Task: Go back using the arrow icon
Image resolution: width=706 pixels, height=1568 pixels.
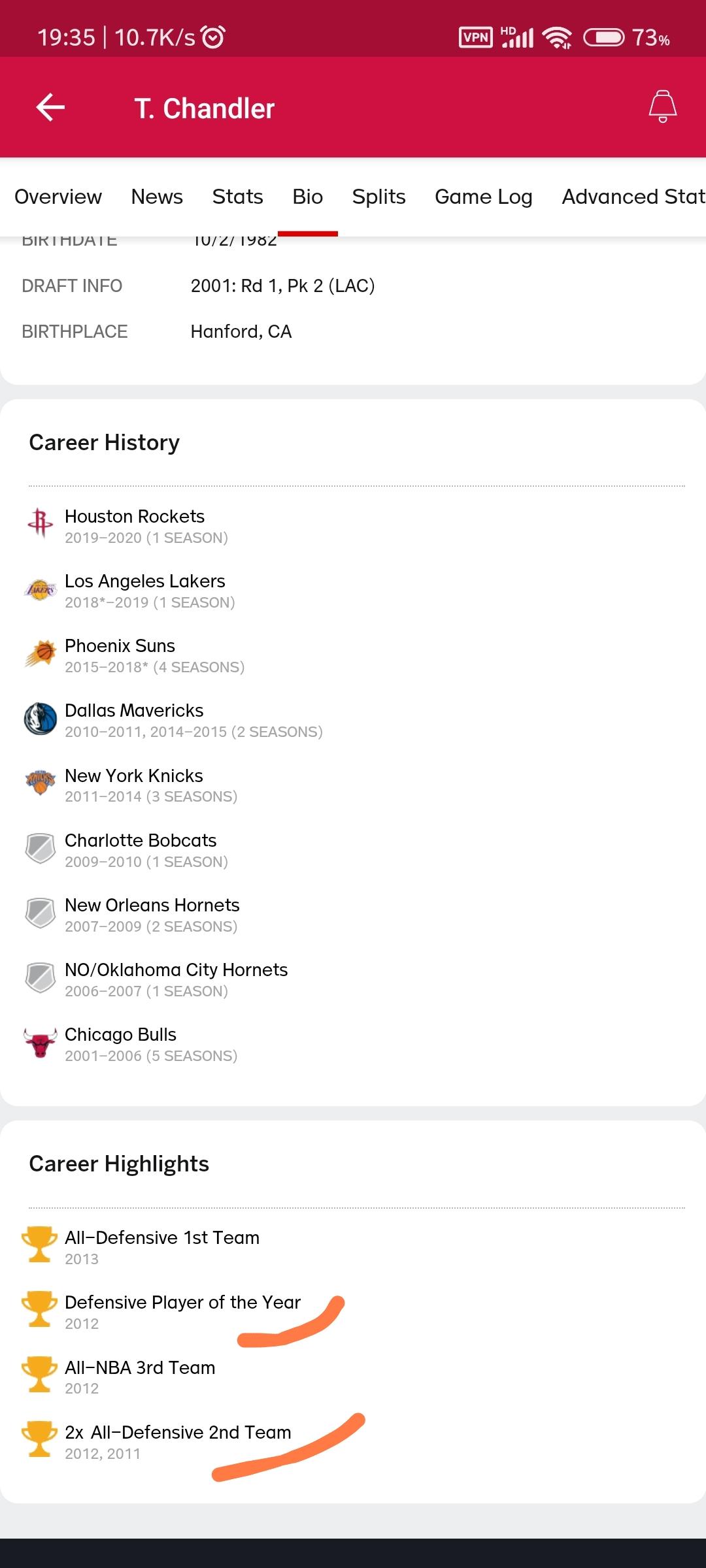Action: click(x=50, y=107)
